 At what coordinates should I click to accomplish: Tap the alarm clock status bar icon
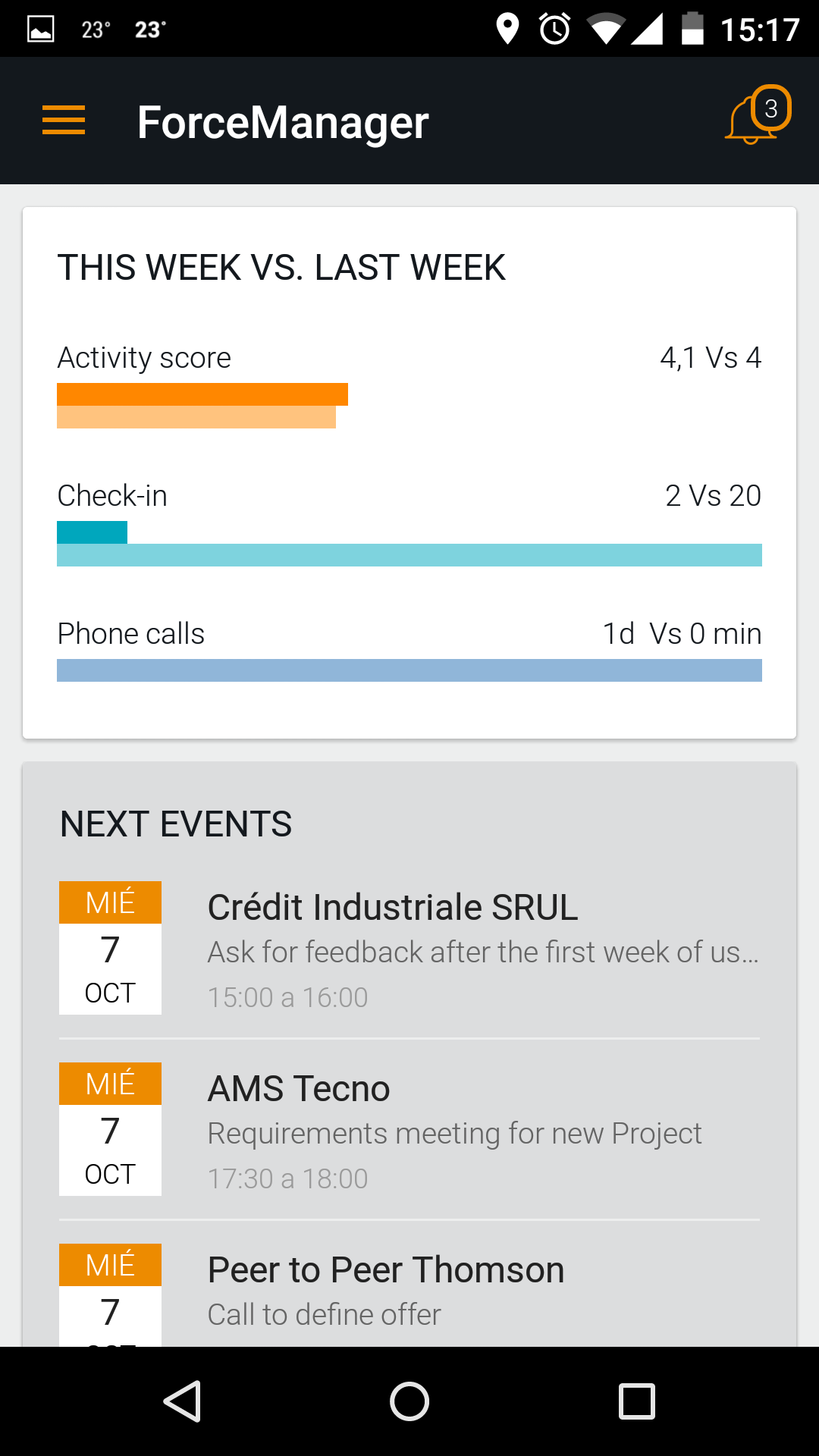click(x=554, y=27)
